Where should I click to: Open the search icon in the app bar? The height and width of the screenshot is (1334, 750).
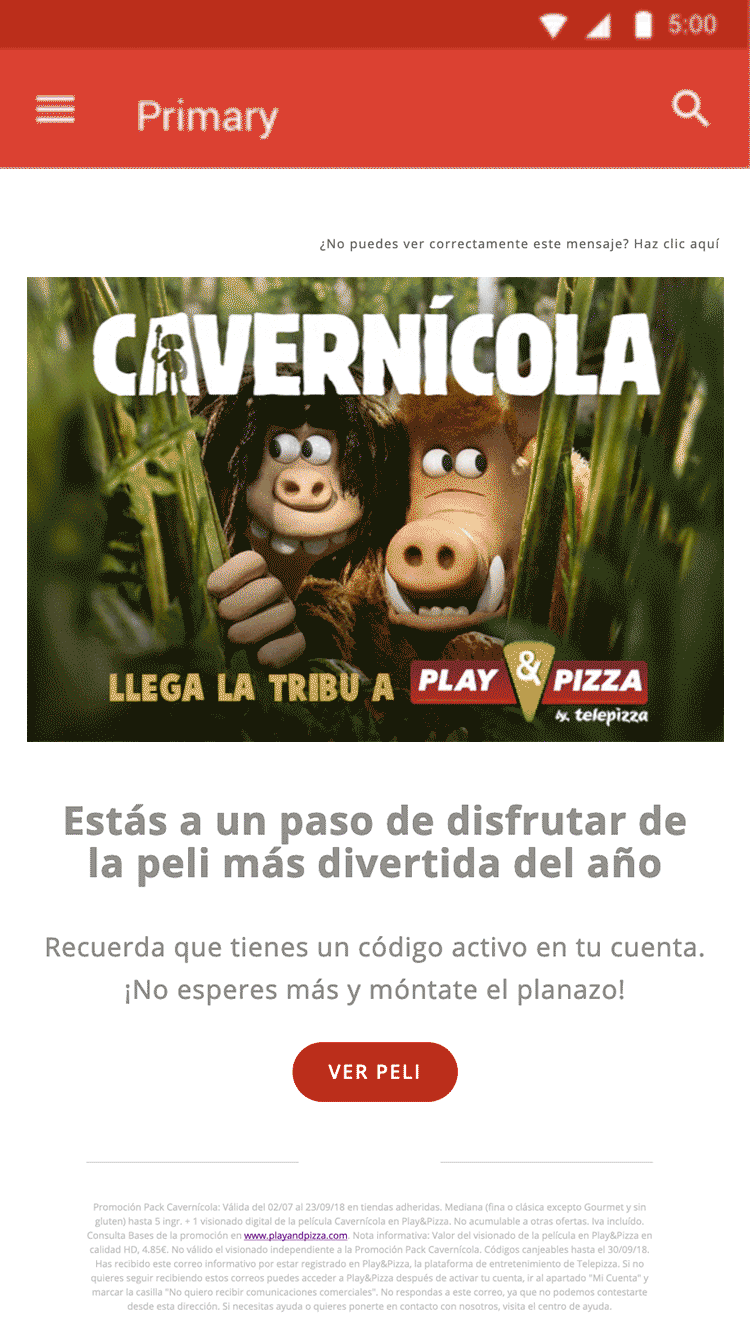690,108
